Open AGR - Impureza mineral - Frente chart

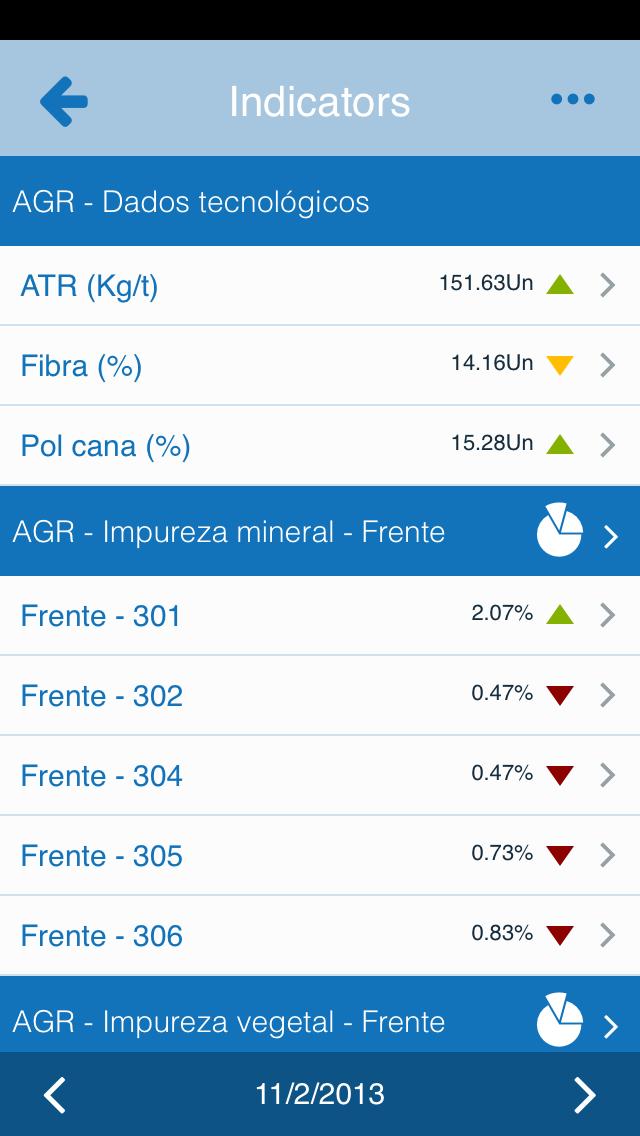click(x=560, y=531)
